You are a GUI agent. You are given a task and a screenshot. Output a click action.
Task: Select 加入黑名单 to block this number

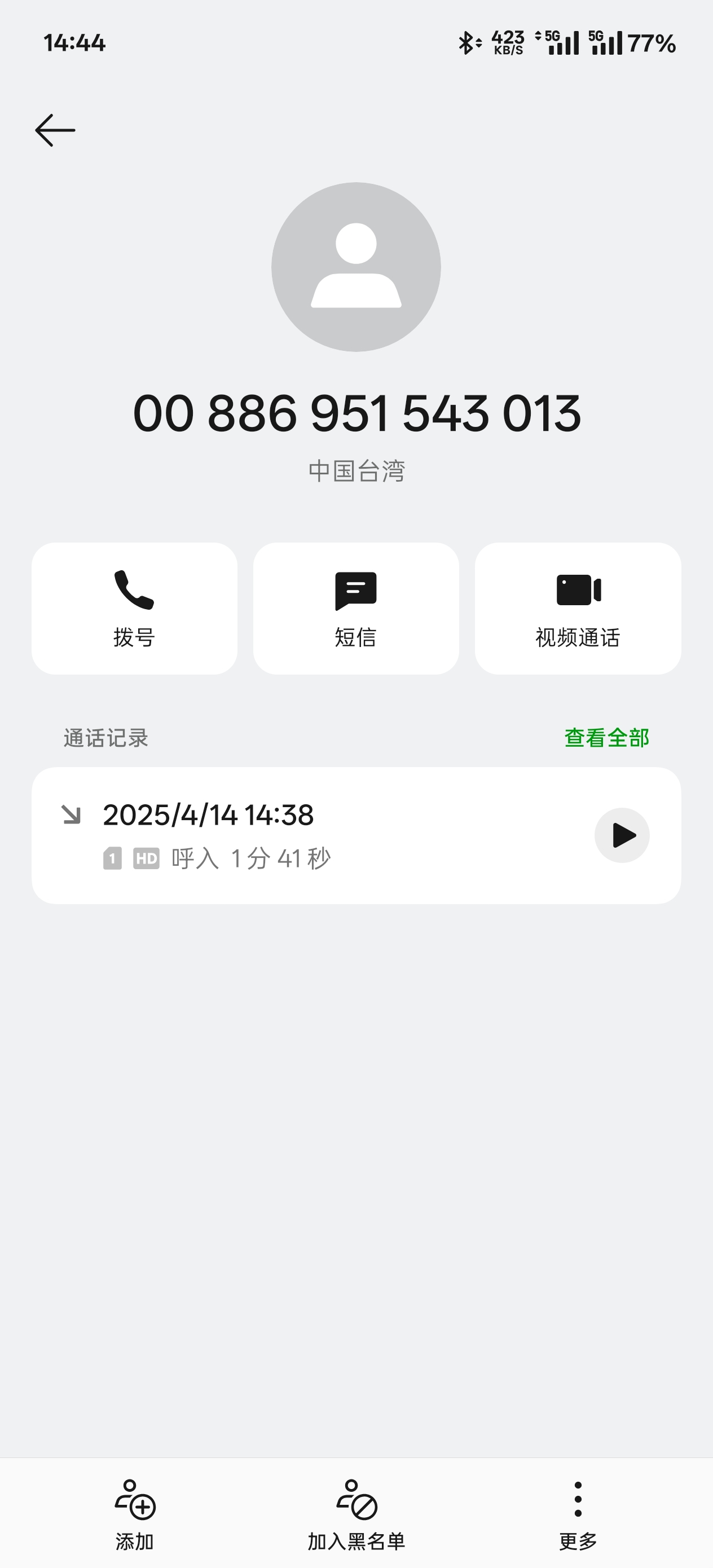point(356,1514)
